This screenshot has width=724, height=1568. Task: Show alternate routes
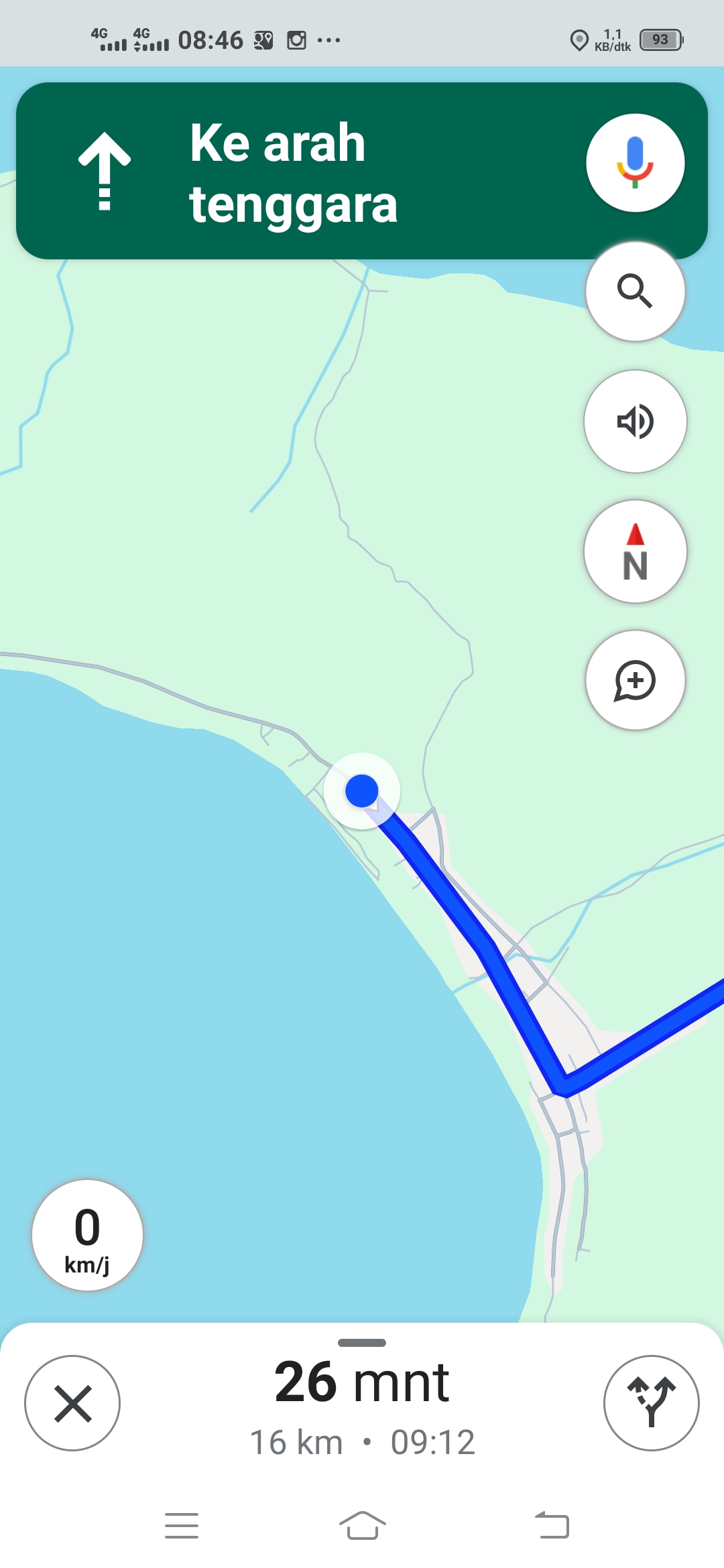pos(651,1403)
